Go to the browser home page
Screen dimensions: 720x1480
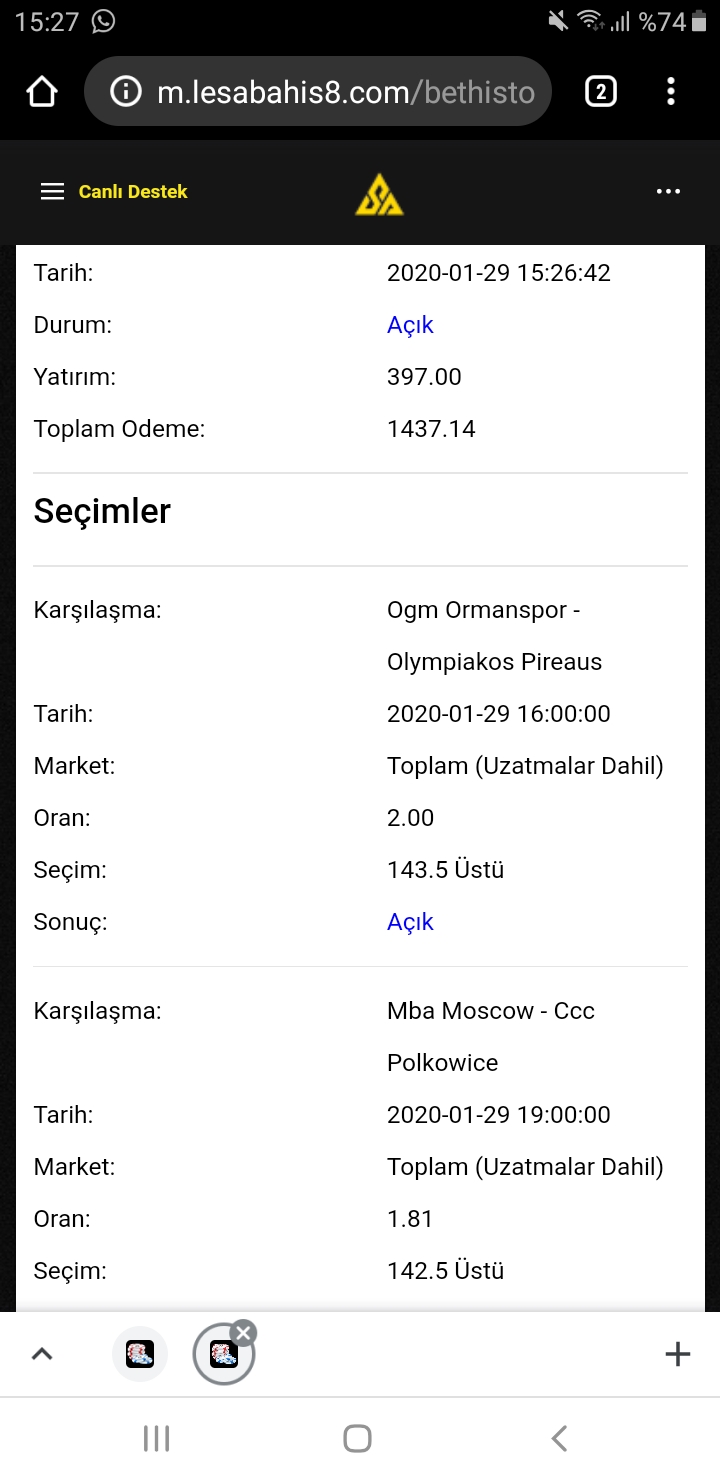(42, 92)
